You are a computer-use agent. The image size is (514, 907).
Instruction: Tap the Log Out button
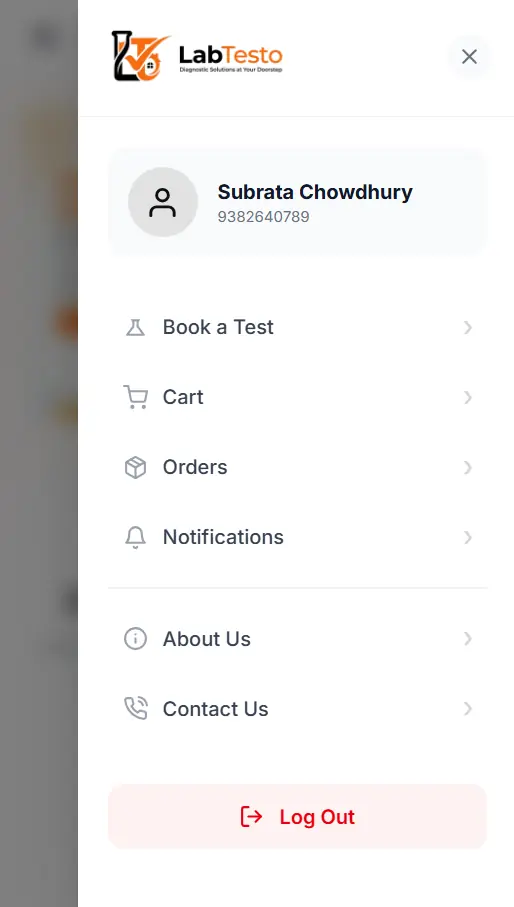[297, 817]
